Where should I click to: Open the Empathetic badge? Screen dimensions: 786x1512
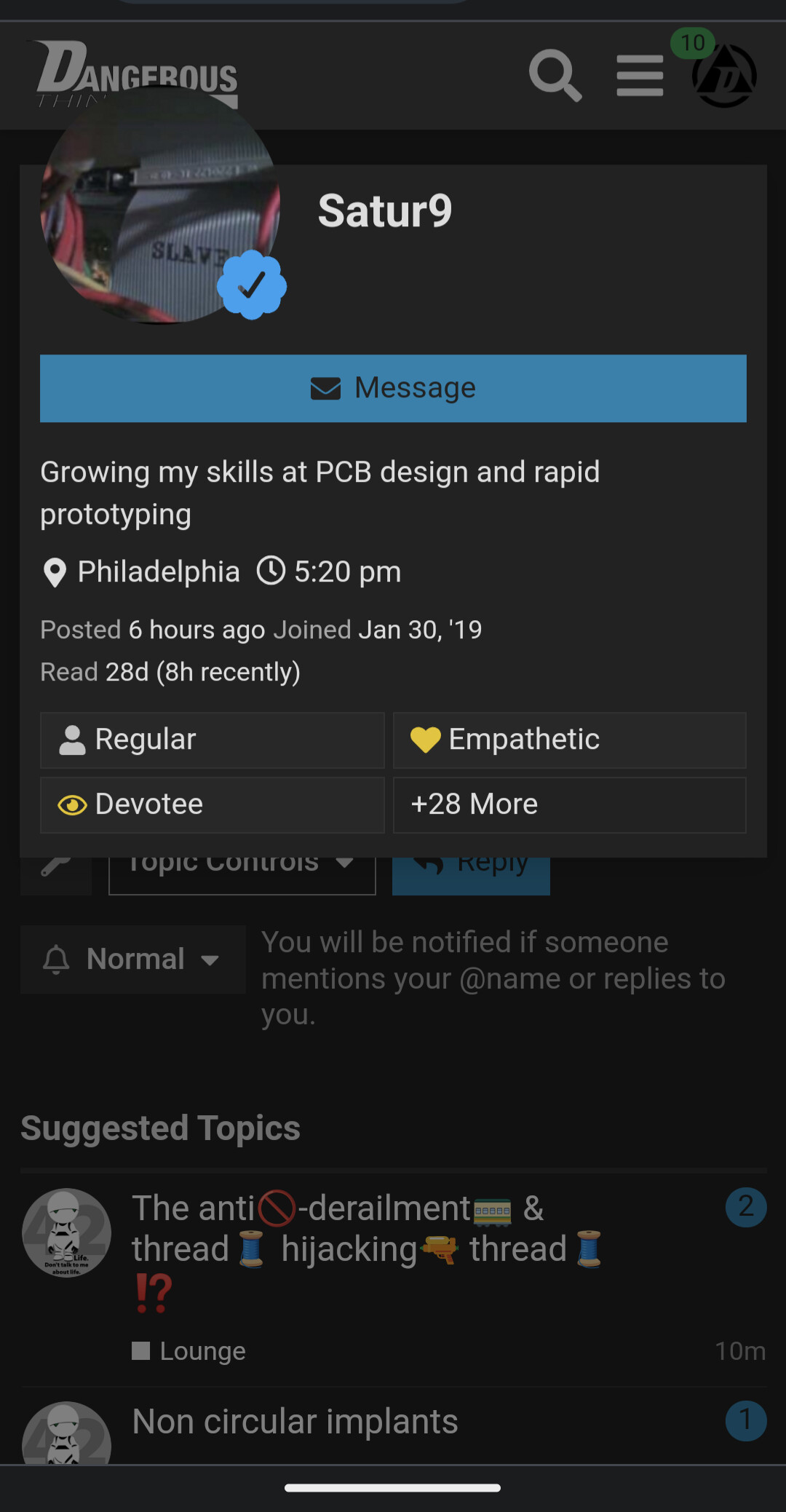click(x=570, y=740)
